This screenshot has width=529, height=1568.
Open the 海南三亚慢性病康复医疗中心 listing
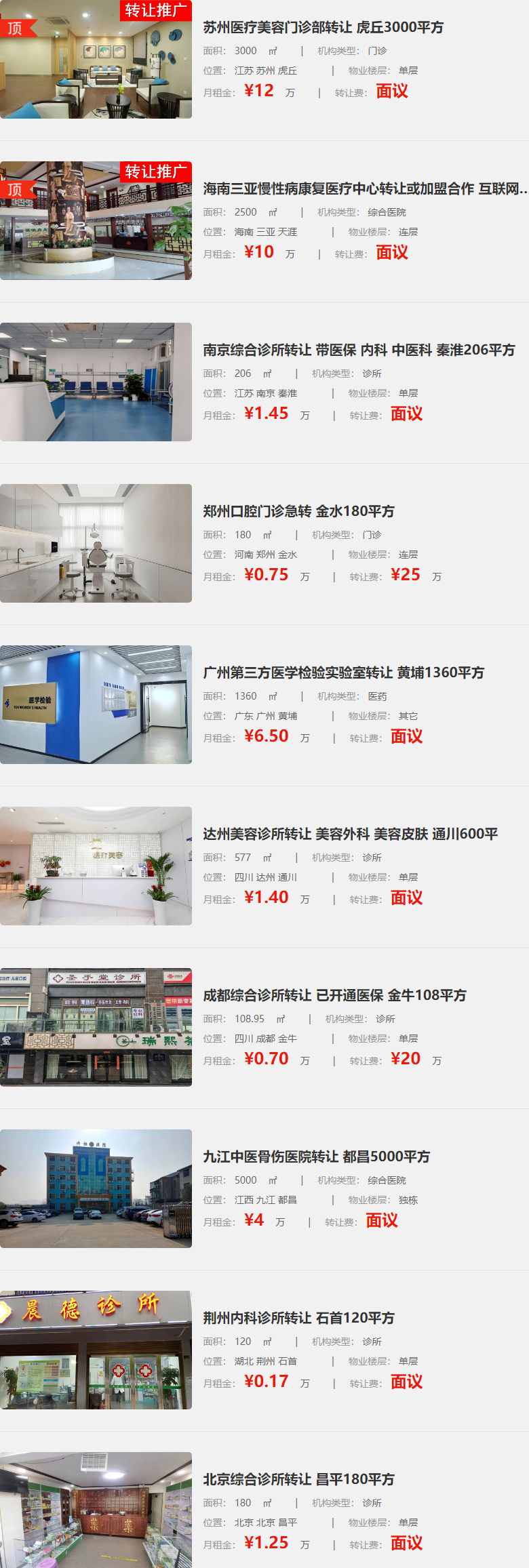pyautogui.click(x=364, y=188)
